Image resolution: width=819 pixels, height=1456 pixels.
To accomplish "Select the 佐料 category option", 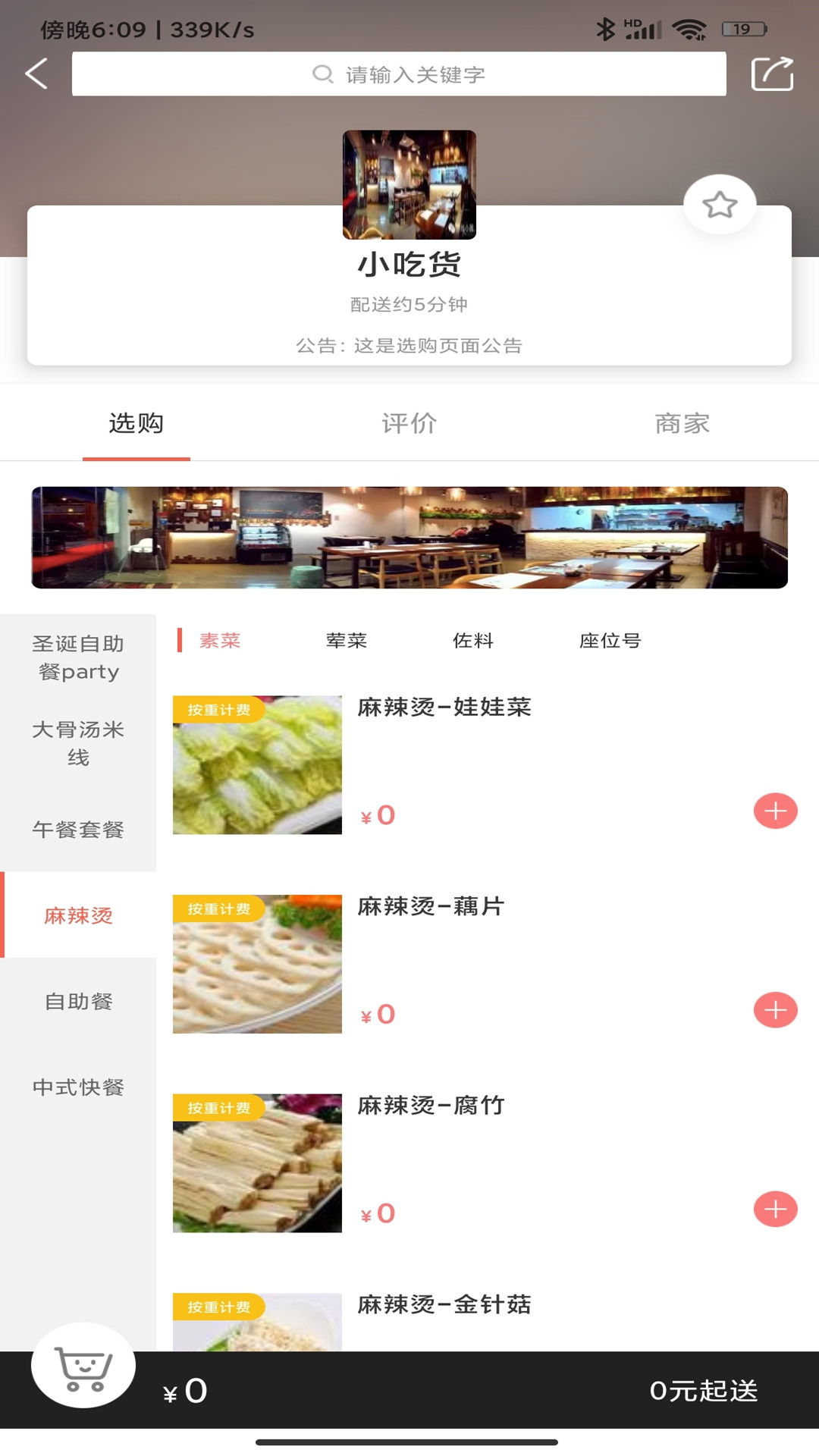I will 472,641.
